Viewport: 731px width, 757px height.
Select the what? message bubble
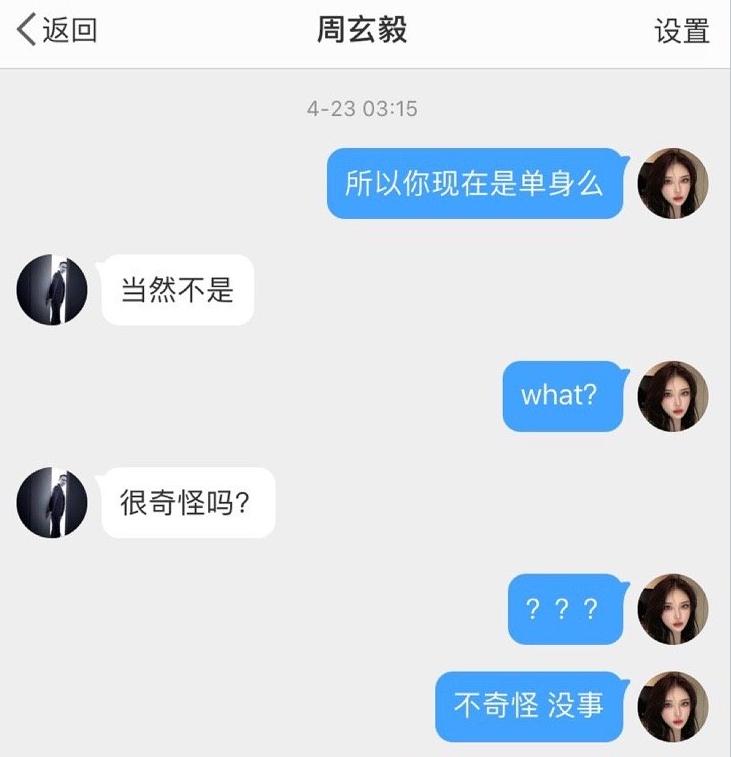[x=562, y=396]
